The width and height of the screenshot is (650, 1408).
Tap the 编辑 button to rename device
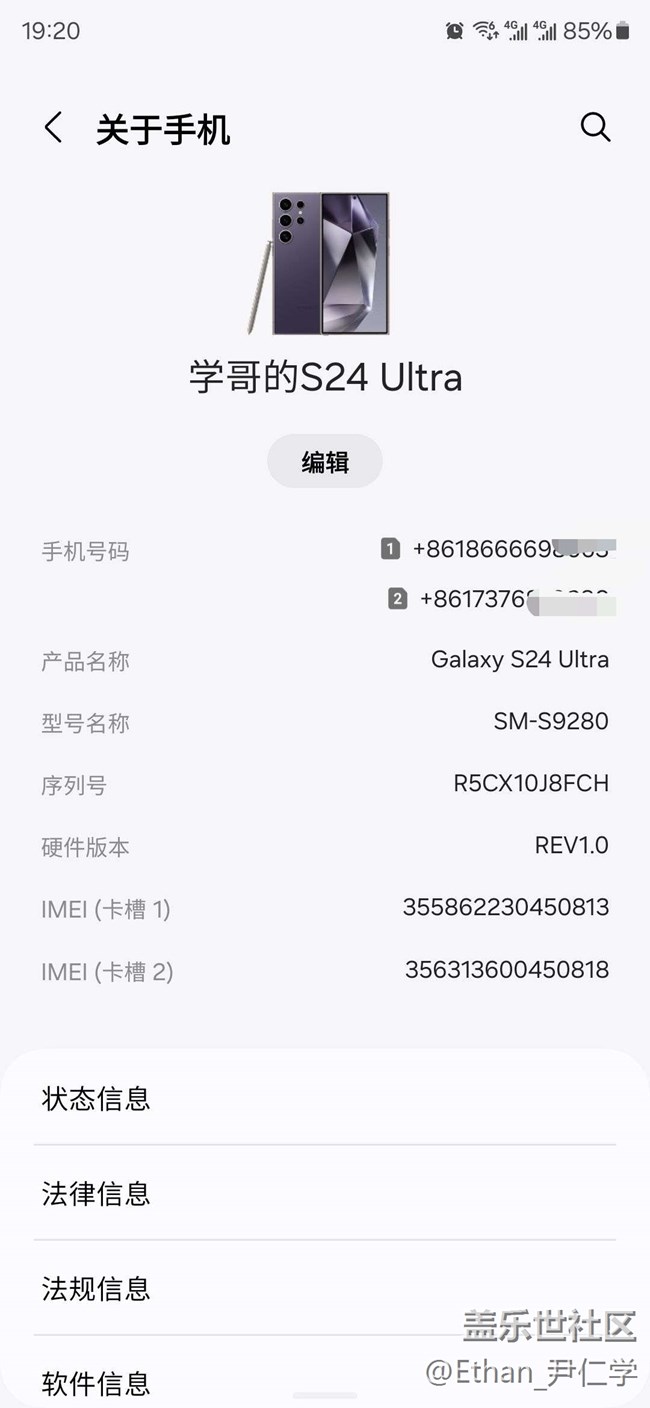click(x=325, y=462)
